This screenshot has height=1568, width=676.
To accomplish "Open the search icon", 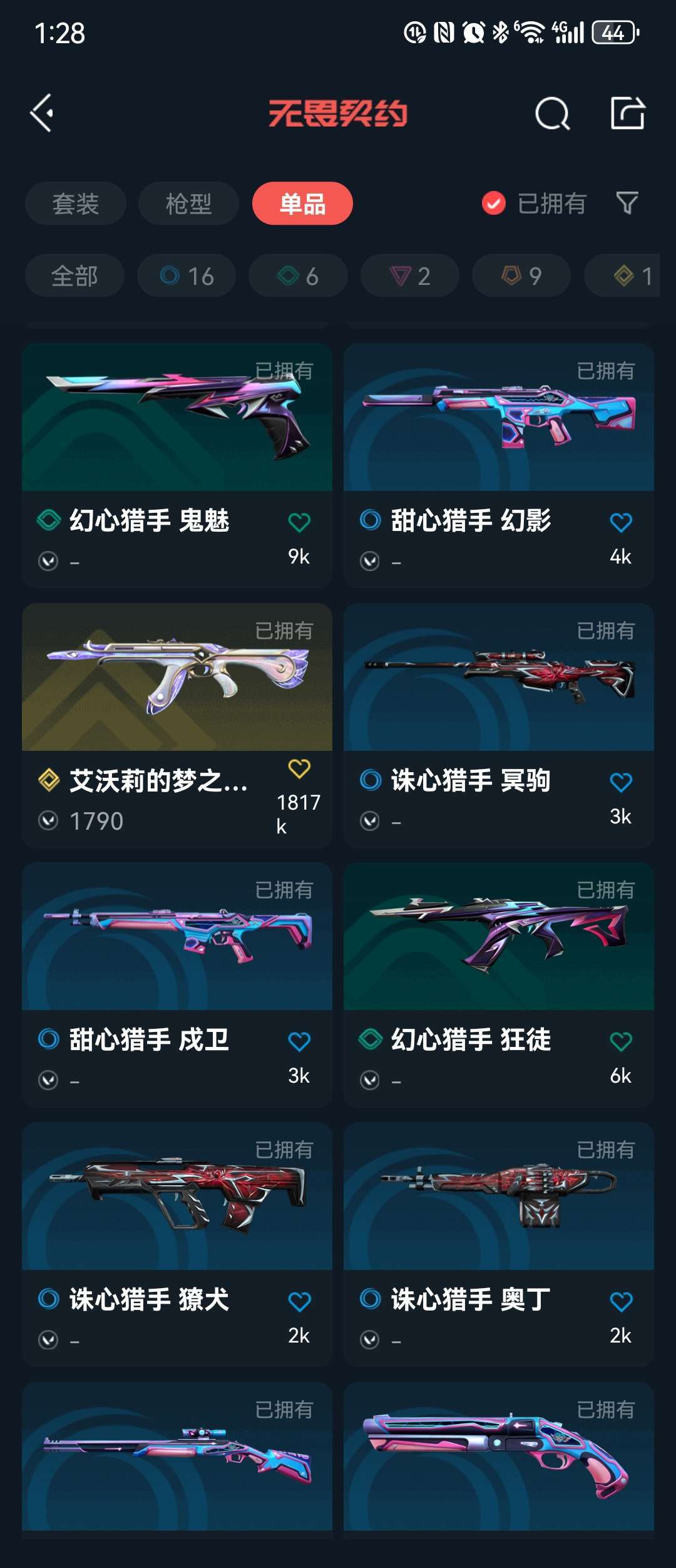I will click(x=552, y=114).
